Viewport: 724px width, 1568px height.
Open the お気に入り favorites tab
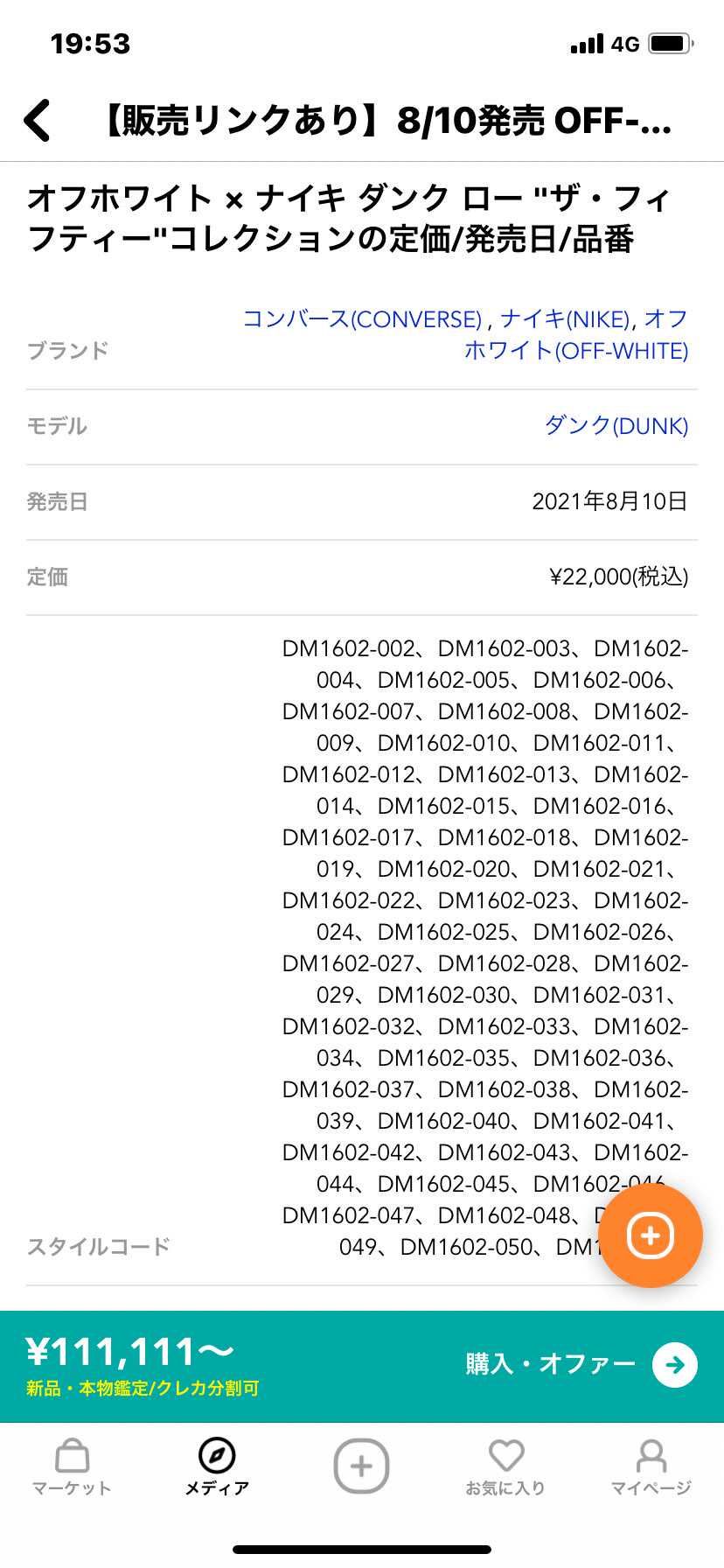[505, 1466]
